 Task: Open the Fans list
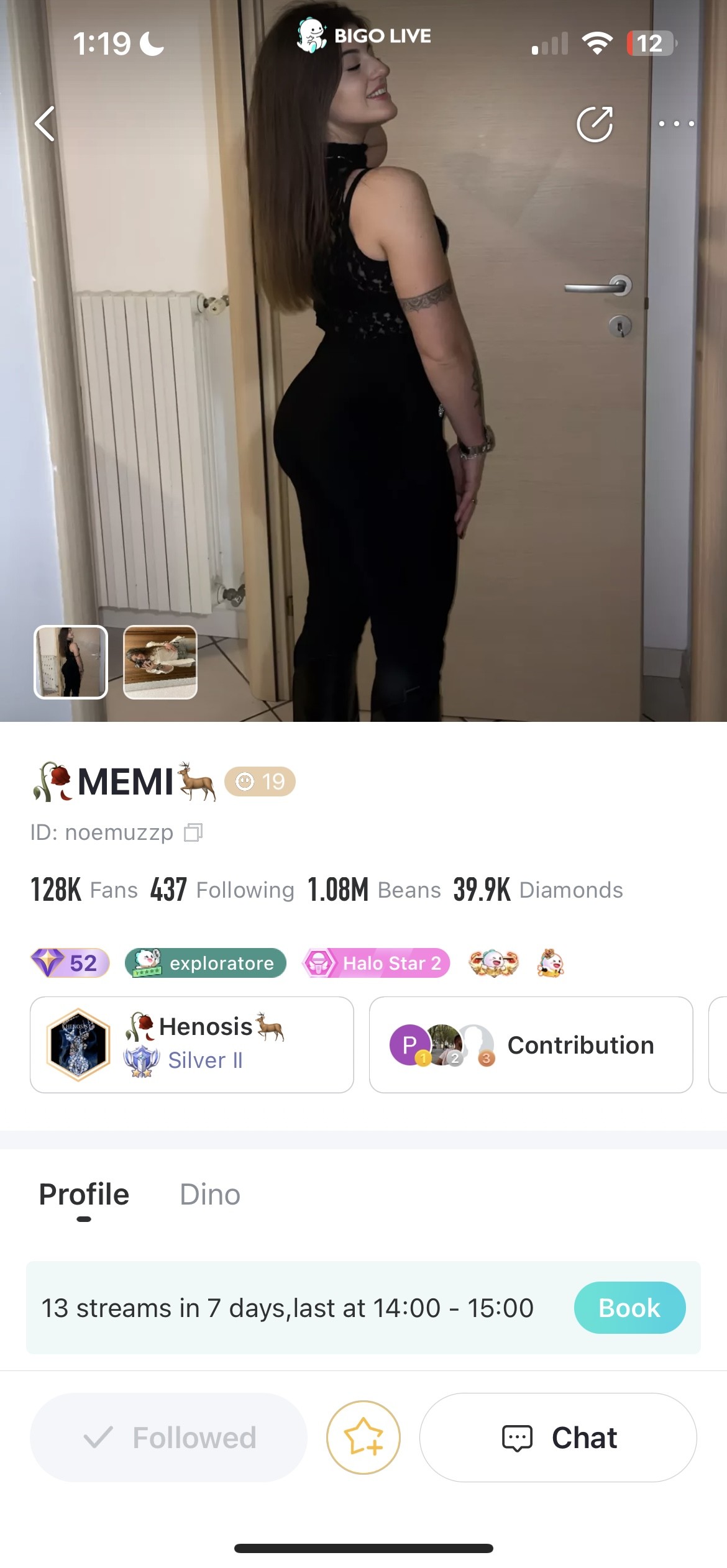[x=84, y=890]
